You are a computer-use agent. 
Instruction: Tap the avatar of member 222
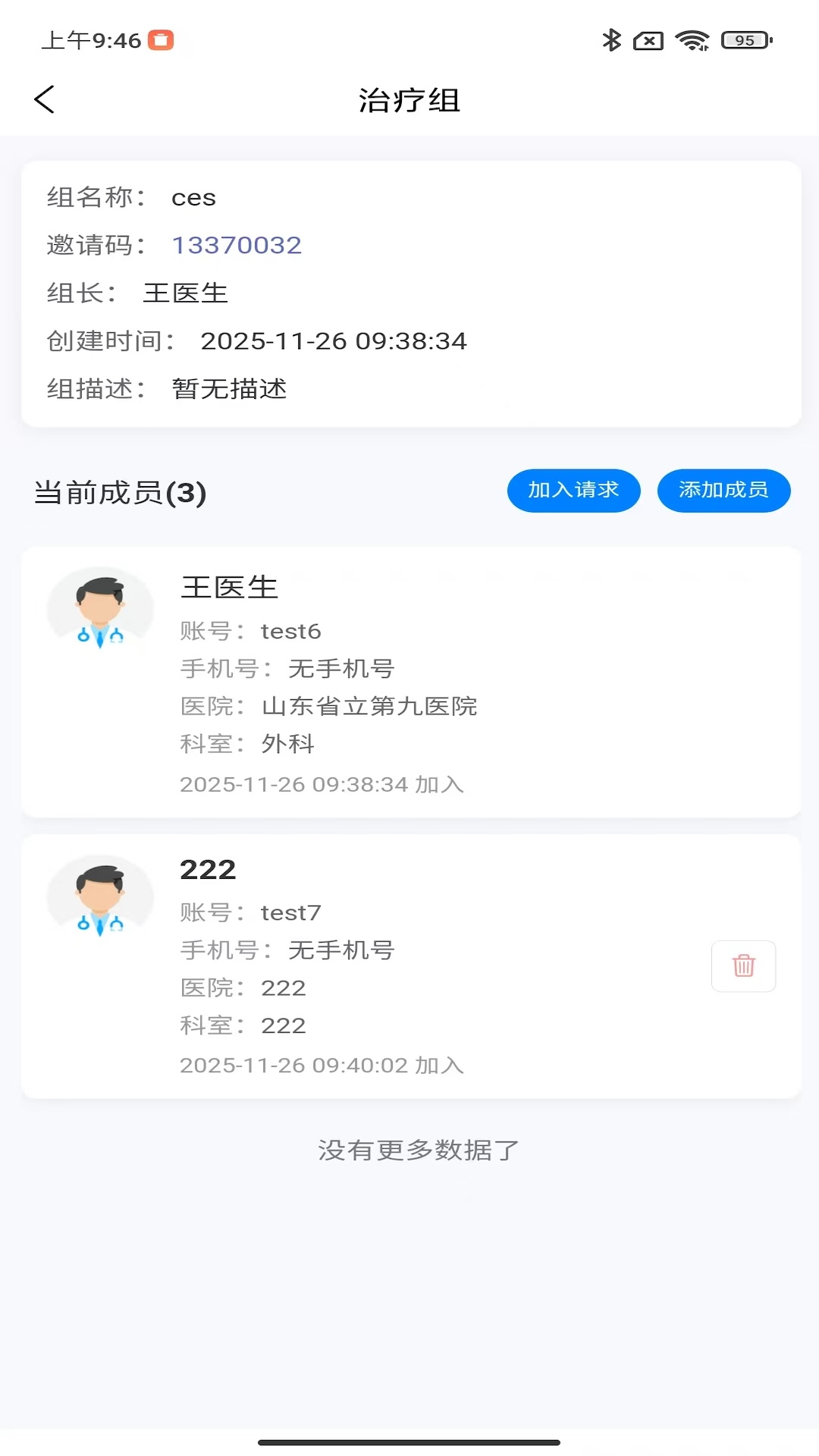click(x=100, y=896)
